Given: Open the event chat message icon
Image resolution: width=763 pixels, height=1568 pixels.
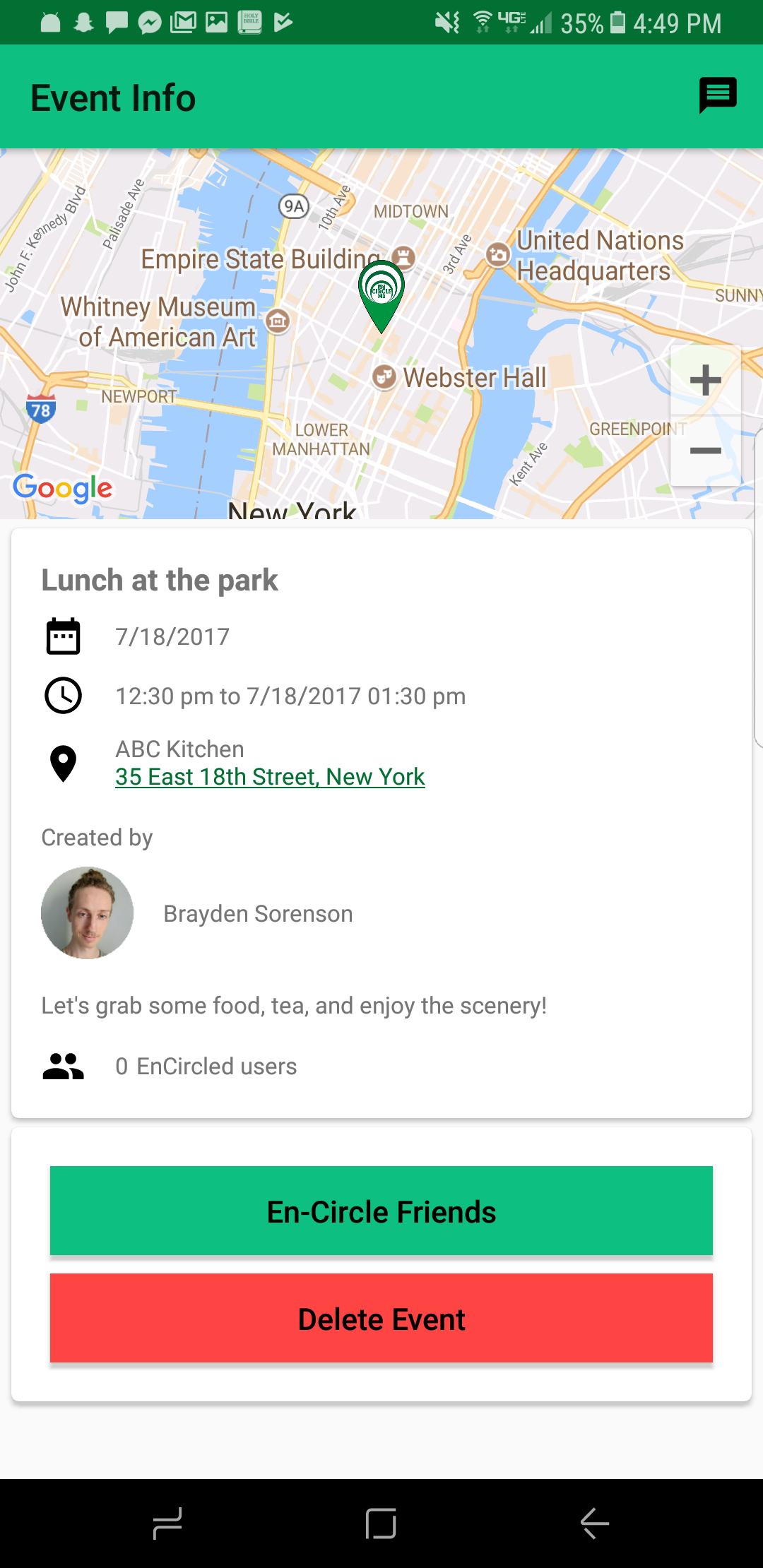Looking at the screenshot, I should coord(718,95).
